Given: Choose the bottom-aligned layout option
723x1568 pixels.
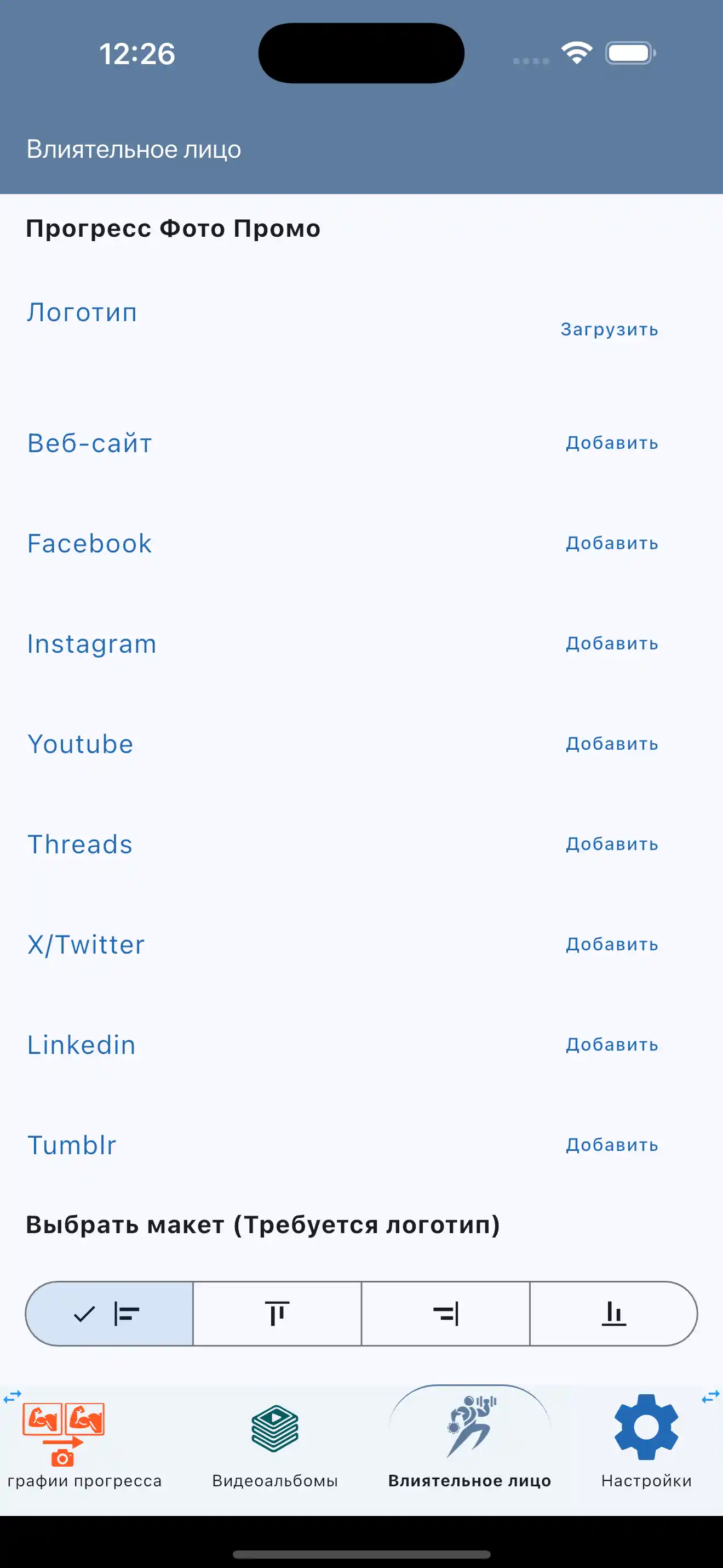Looking at the screenshot, I should pos(613,1314).
